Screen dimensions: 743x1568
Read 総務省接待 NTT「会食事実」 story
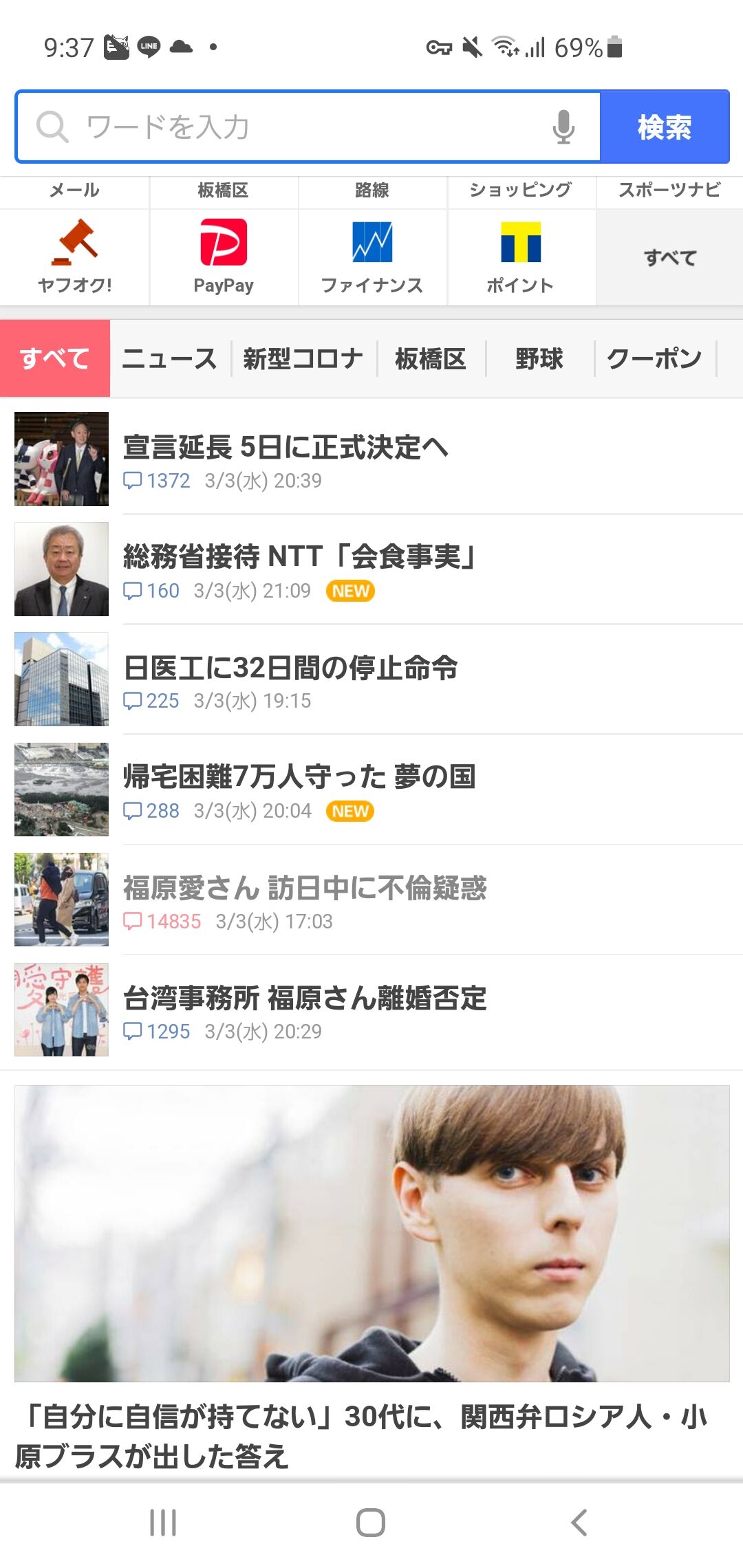pyautogui.click(x=299, y=557)
